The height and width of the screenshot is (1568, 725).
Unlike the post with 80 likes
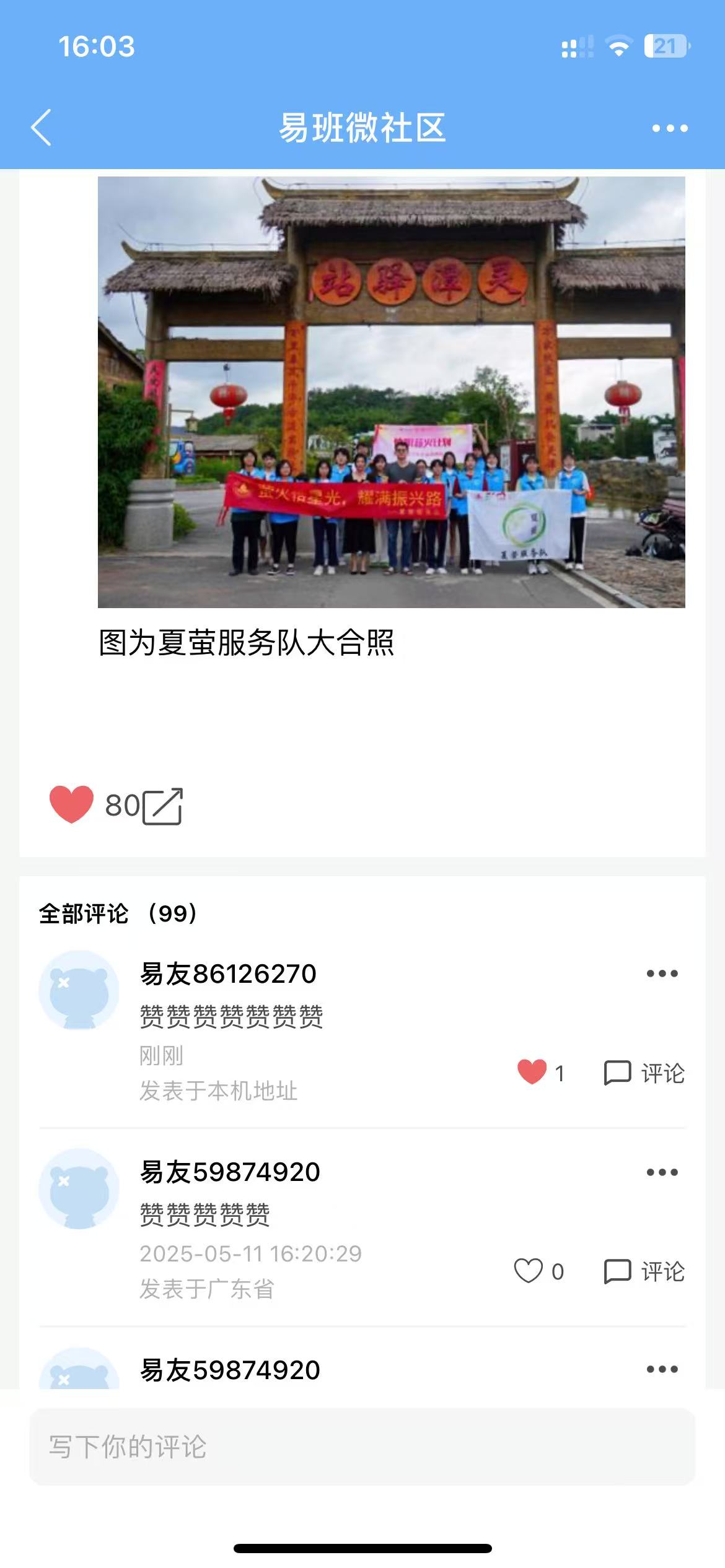pos(71,804)
